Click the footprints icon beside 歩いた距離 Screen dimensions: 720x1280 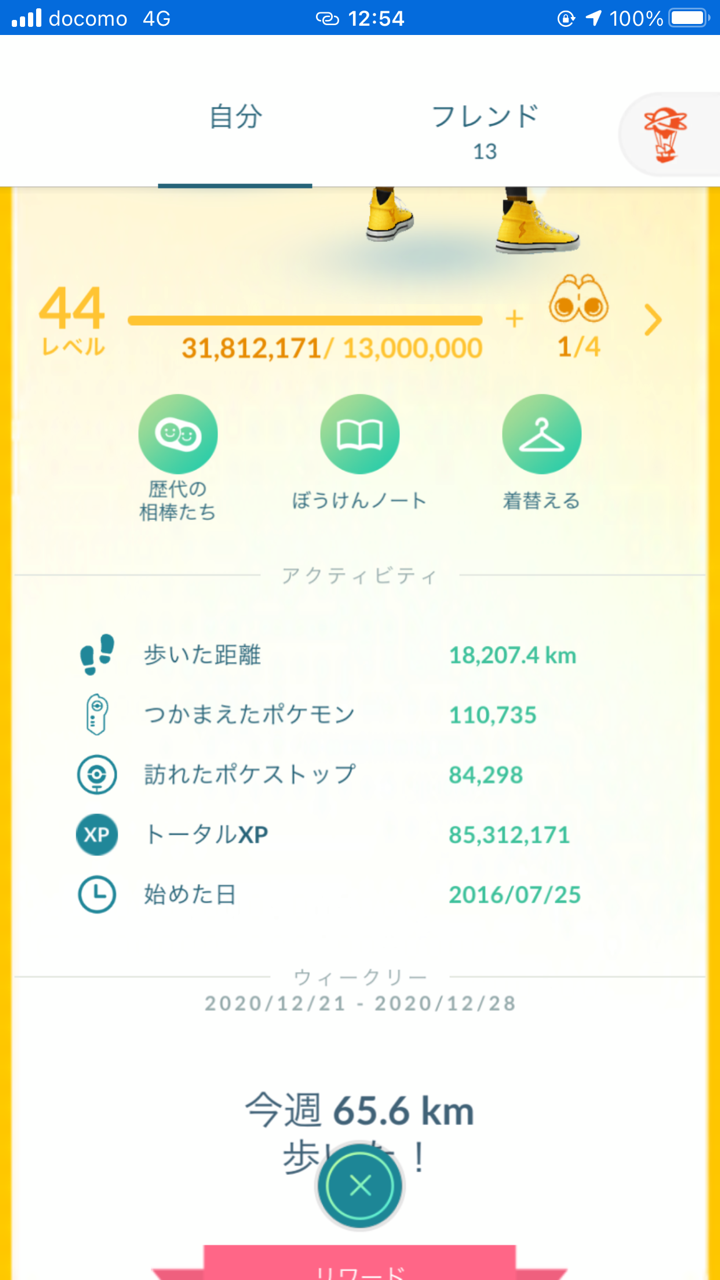pos(95,654)
